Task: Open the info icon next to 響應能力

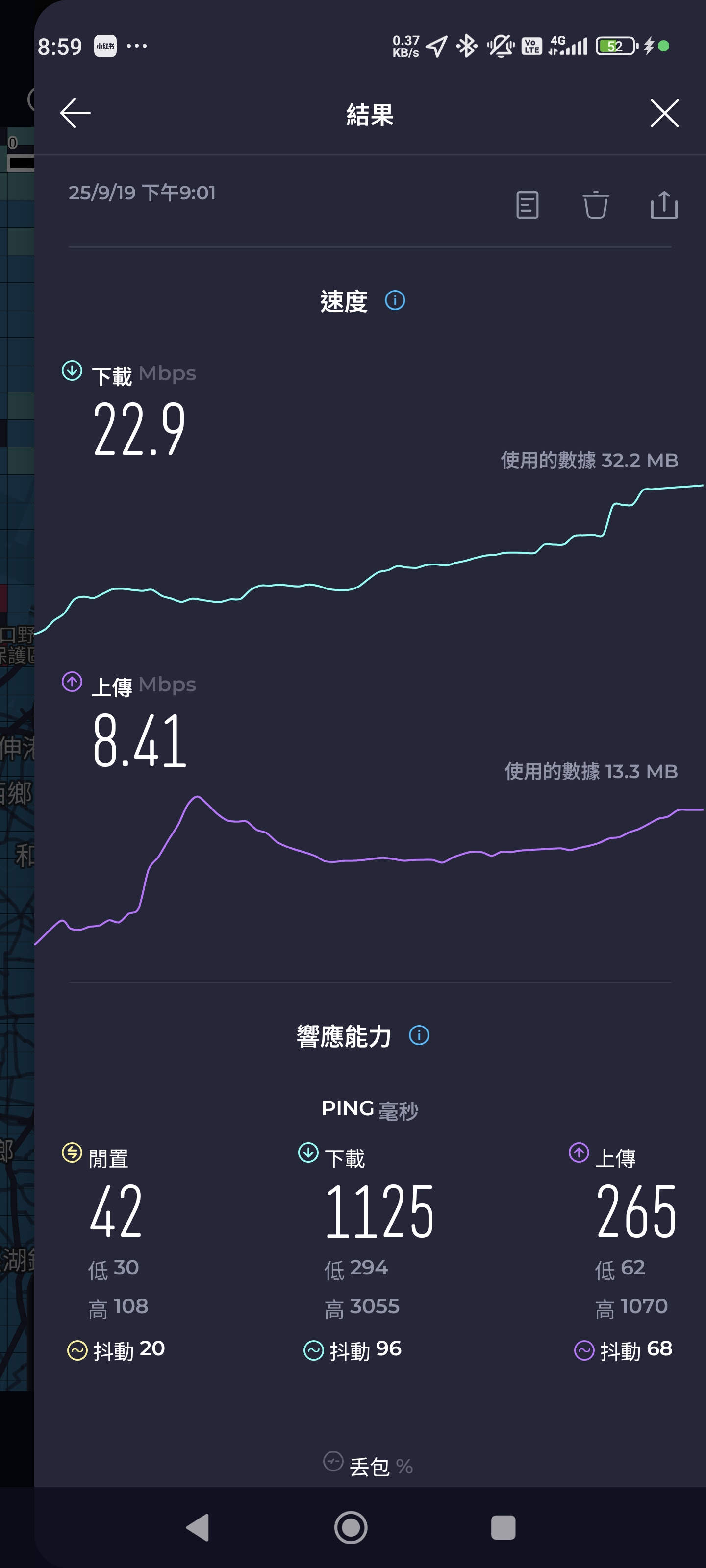Action: 419,1035
